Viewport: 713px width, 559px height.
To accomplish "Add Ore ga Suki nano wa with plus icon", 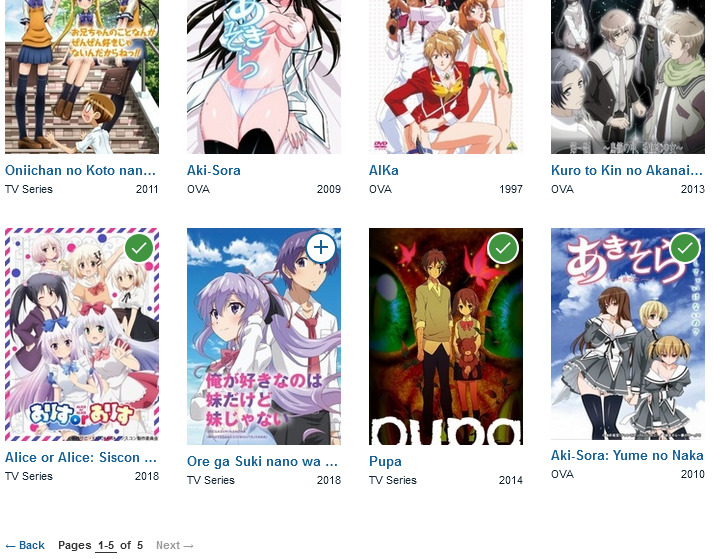I will [x=321, y=247].
